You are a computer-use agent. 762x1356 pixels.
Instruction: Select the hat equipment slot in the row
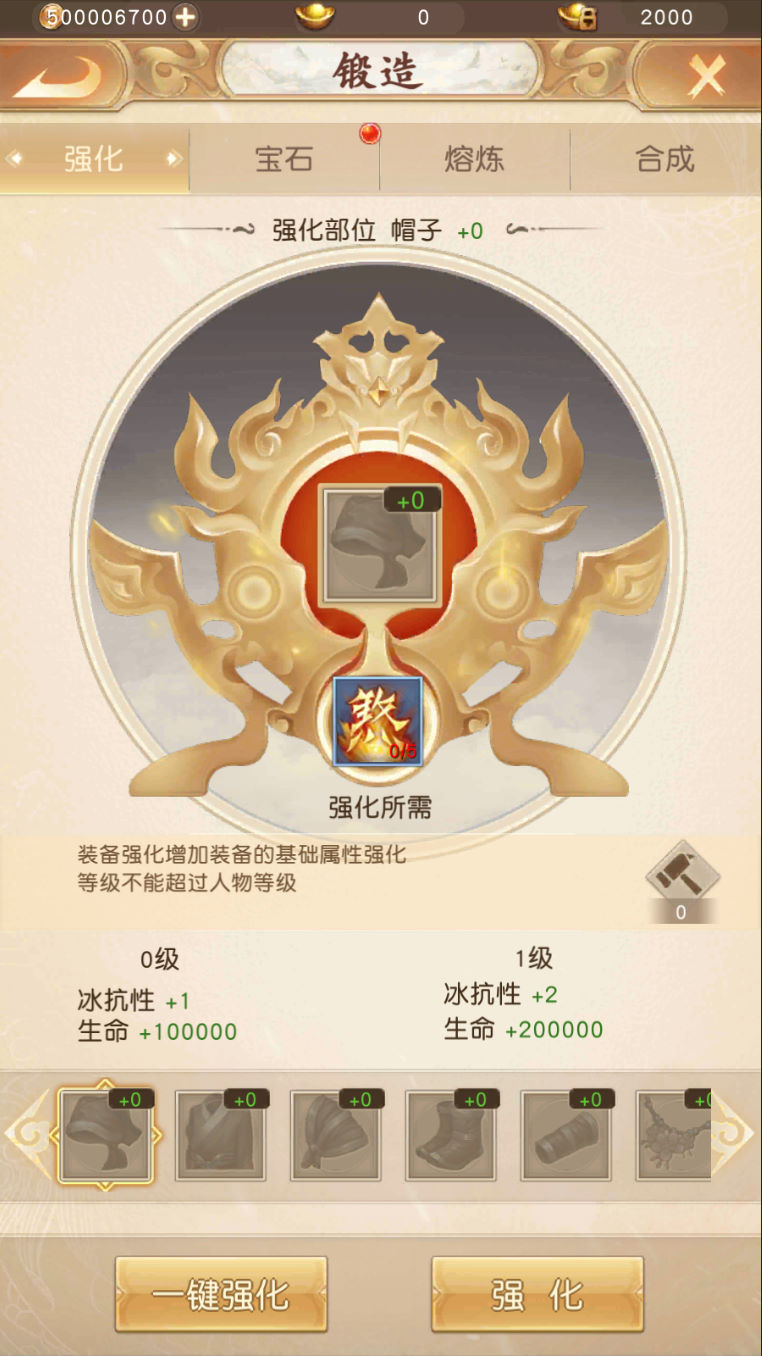pyautogui.click(x=105, y=1135)
